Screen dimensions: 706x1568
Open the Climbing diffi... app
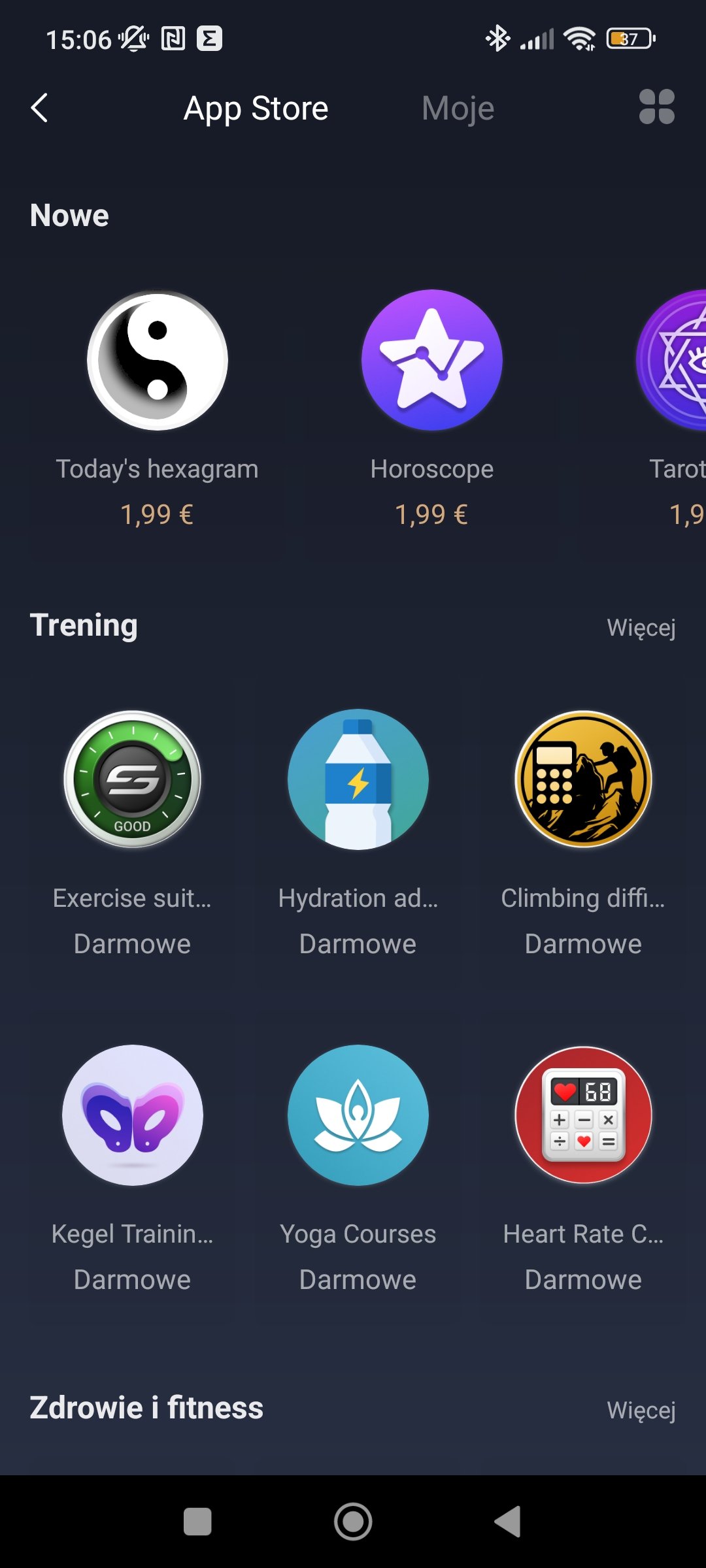point(583,833)
